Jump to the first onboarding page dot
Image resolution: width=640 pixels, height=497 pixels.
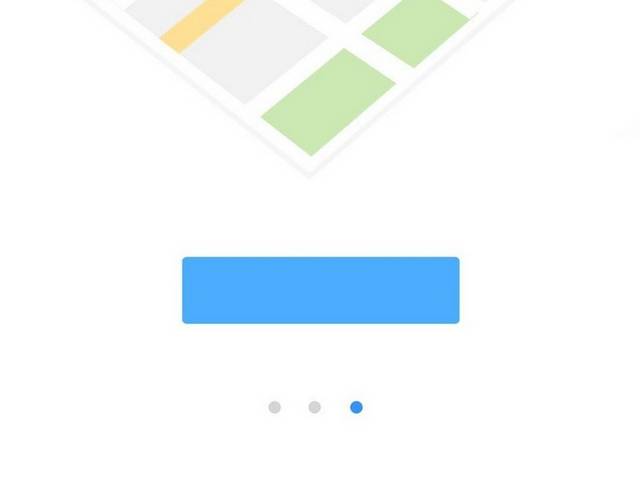pos(275,407)
